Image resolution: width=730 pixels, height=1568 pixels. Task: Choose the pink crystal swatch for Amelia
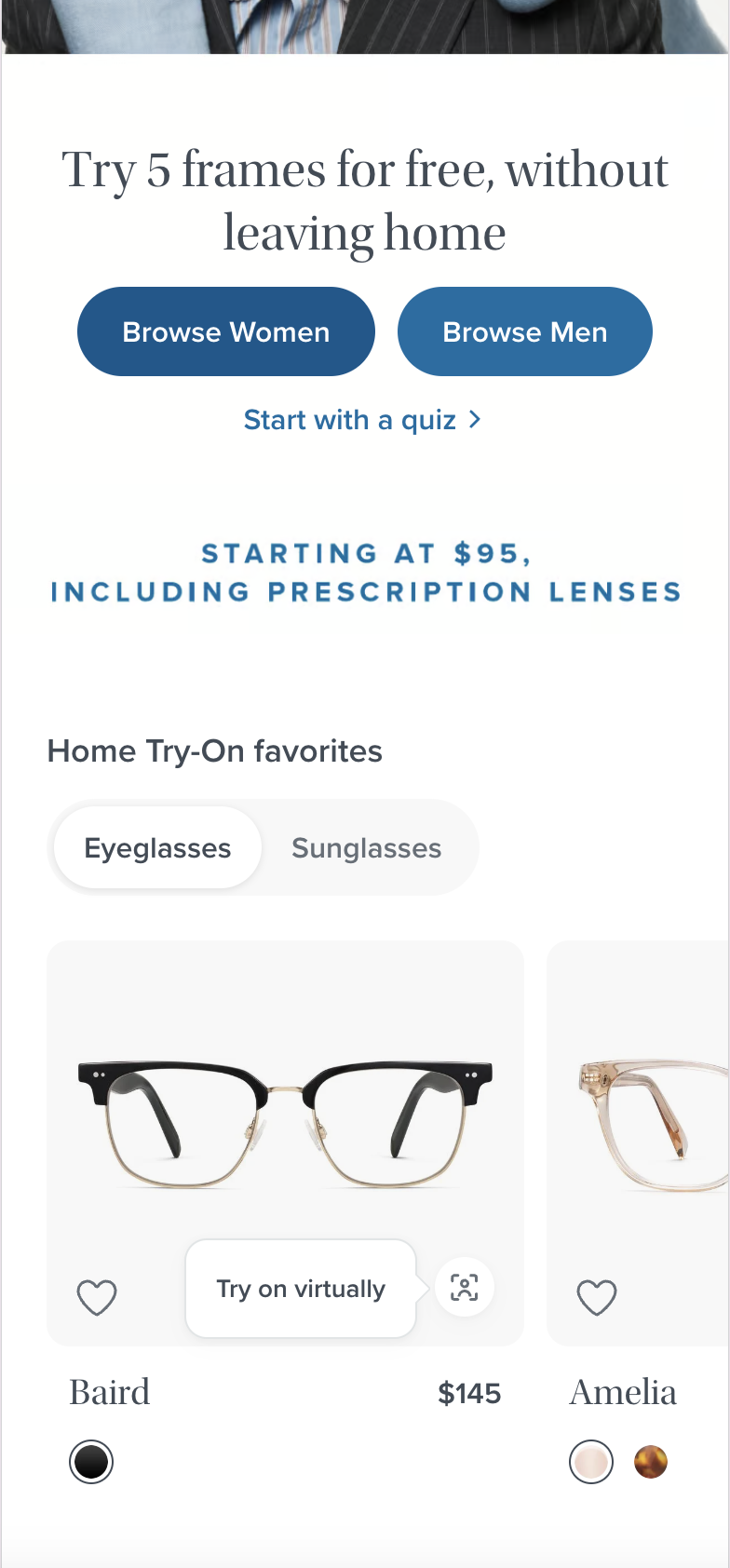coord(591,1462)
